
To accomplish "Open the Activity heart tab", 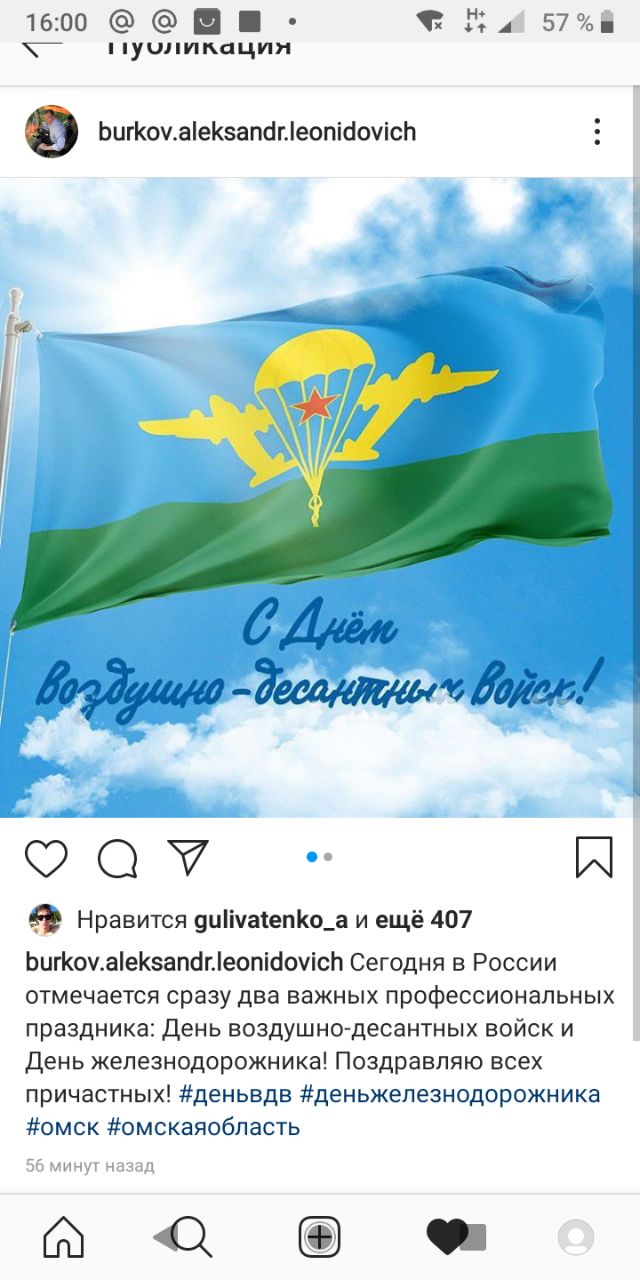I will [449, 1237].
